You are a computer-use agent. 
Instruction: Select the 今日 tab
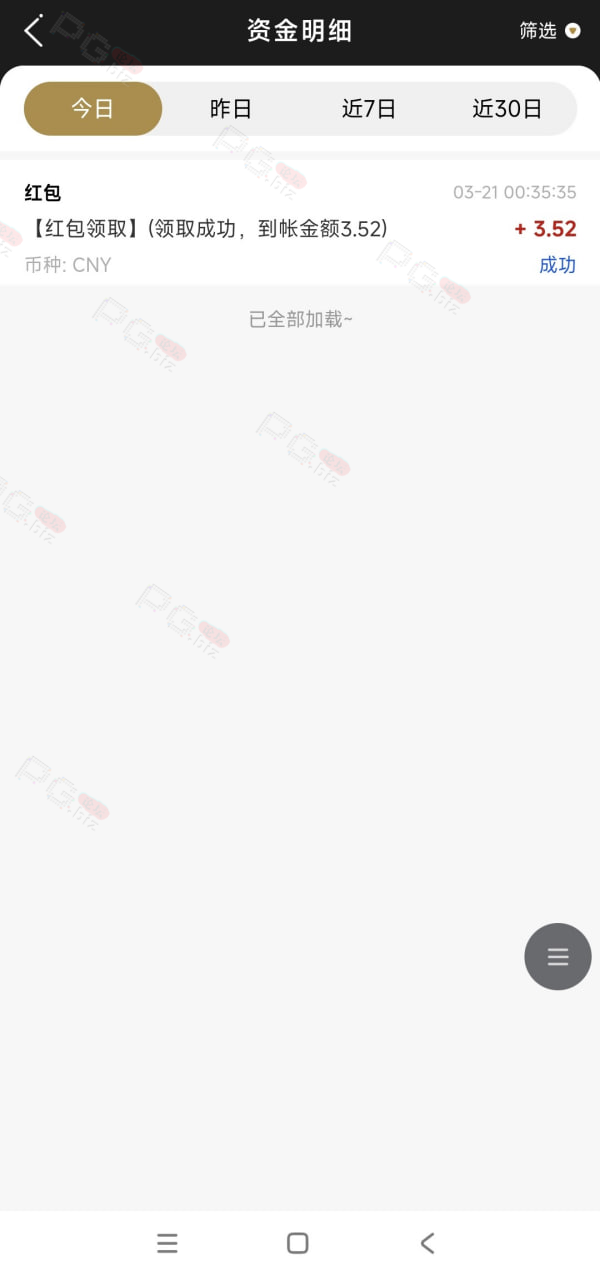point(93,109)
